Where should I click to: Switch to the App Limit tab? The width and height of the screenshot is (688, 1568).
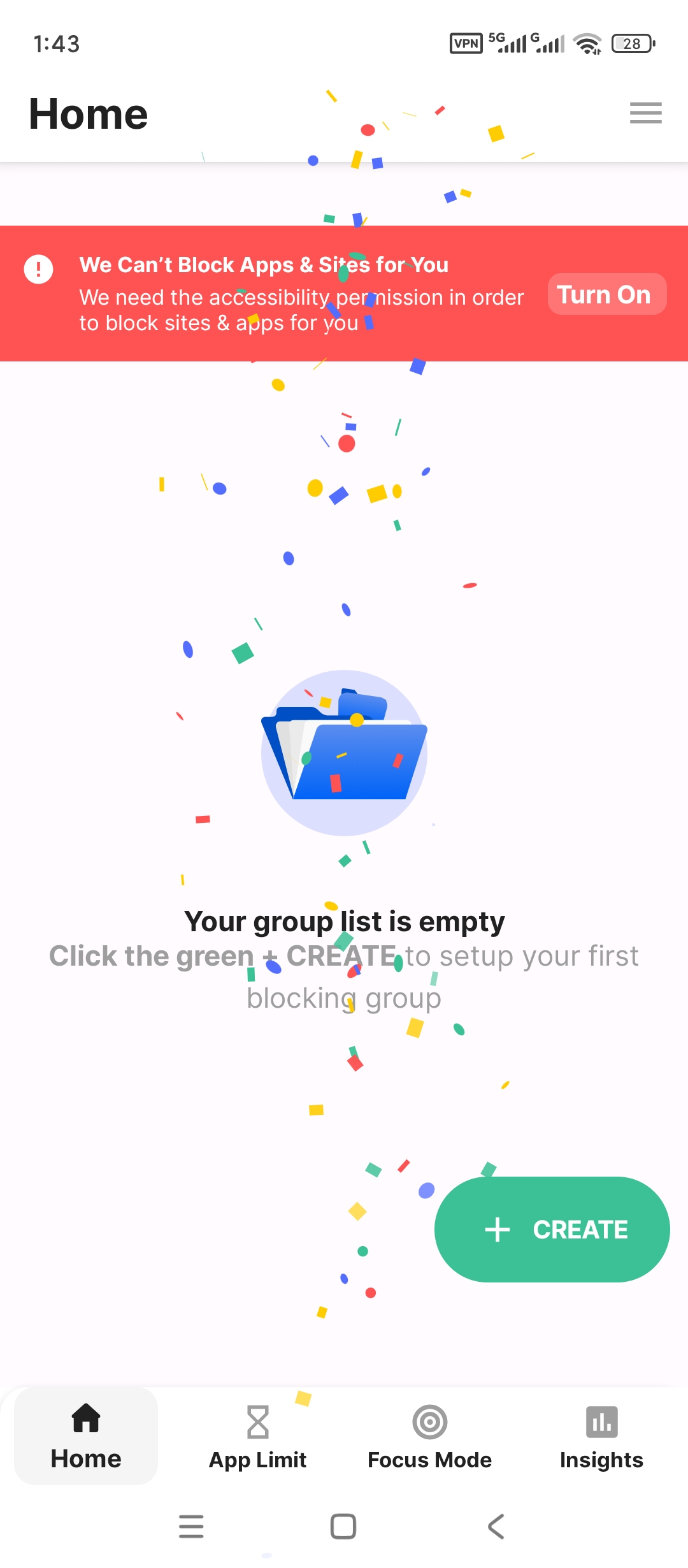pos(258,1437)
